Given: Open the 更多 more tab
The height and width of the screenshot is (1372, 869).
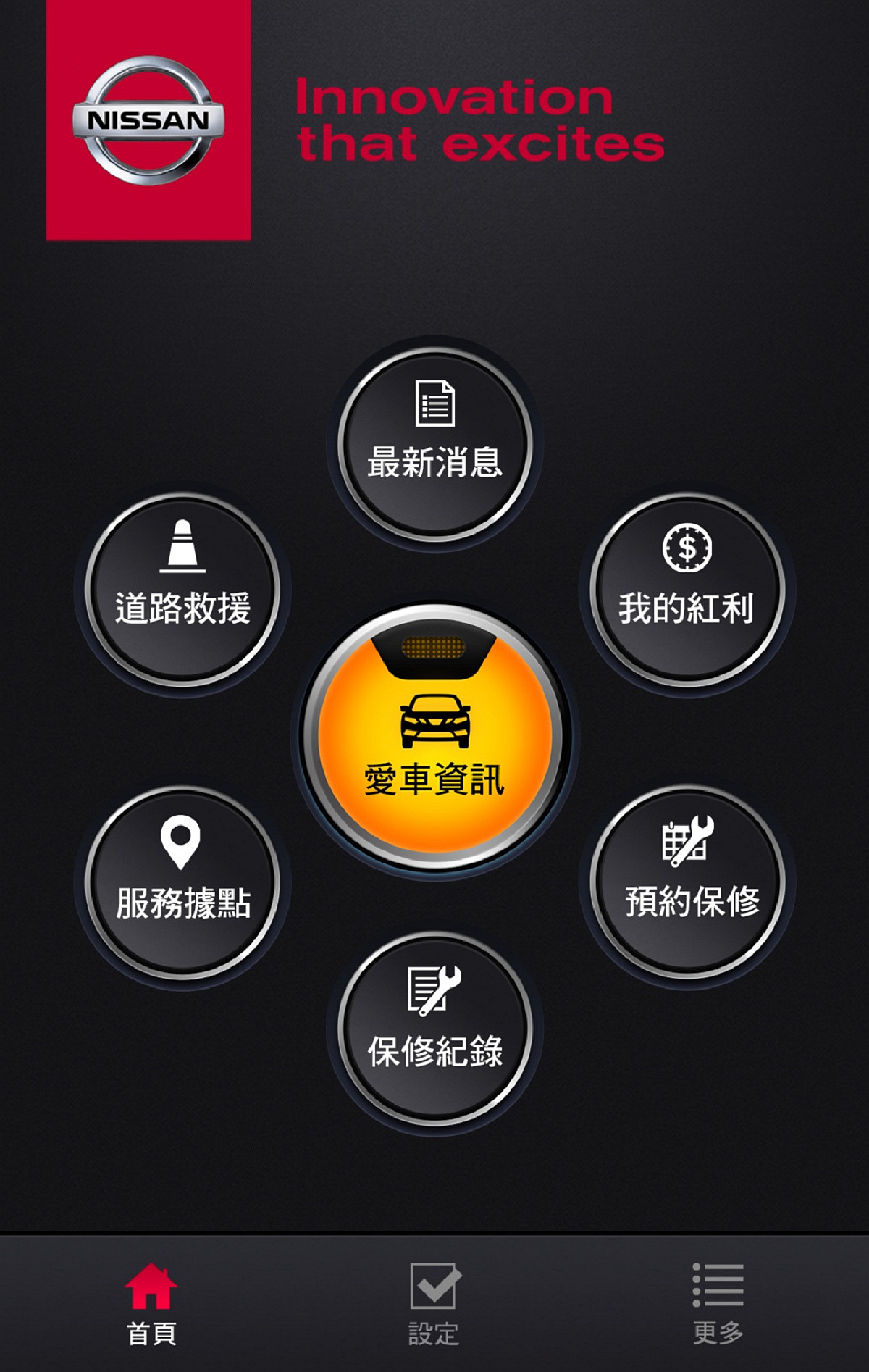Looking at the screenshot, I should pos(717,1304).
